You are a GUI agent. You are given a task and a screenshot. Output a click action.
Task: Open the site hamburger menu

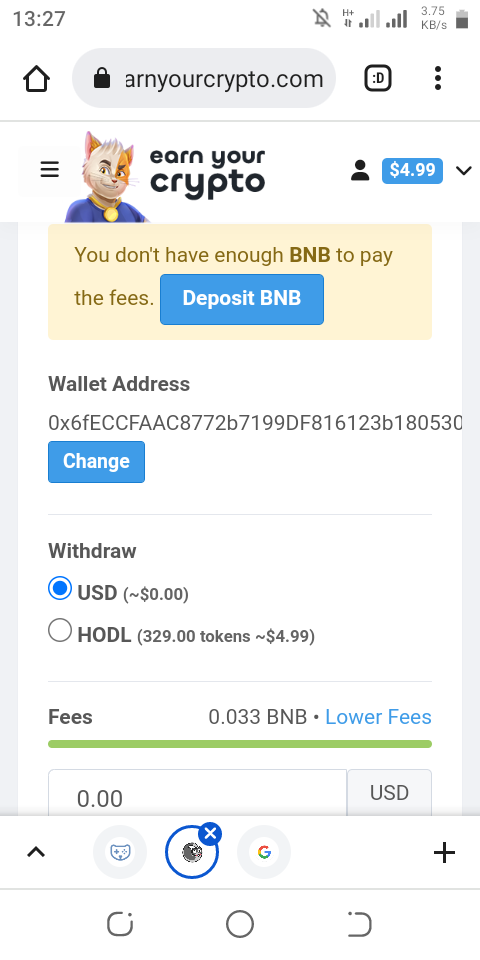tap(50, 170)
